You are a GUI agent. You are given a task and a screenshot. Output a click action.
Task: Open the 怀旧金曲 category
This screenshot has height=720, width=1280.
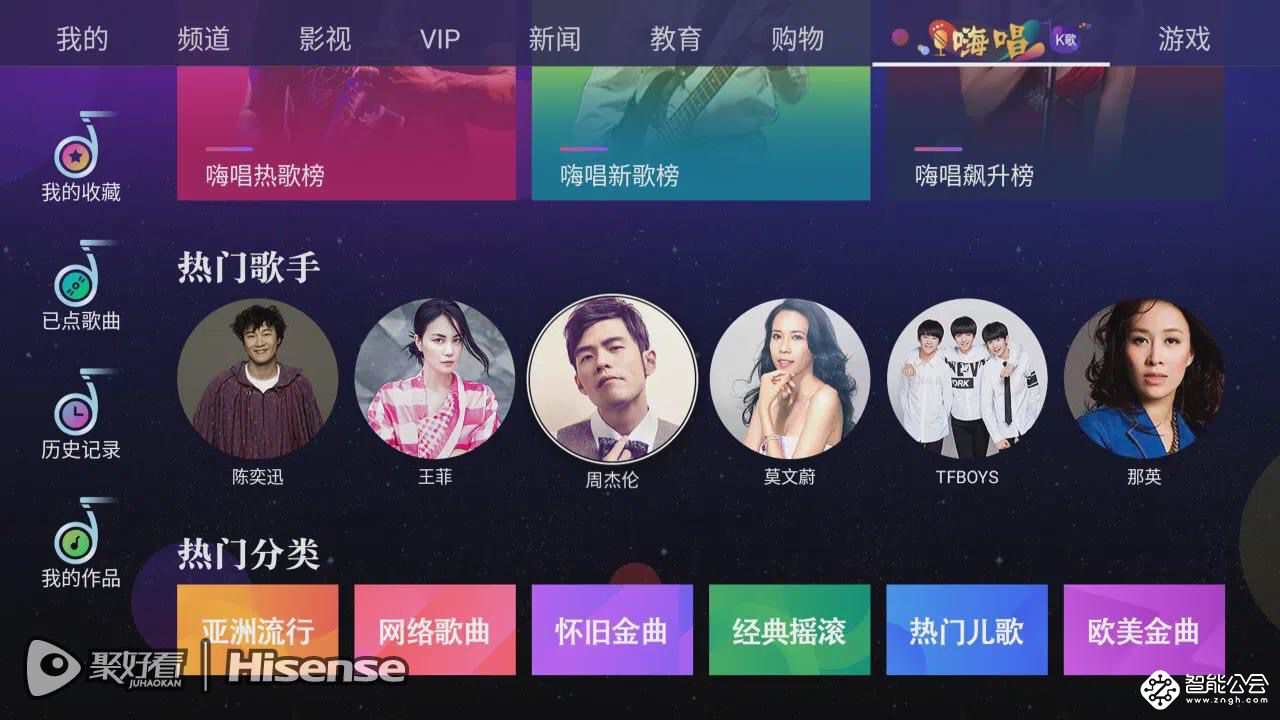pos(612,630)
